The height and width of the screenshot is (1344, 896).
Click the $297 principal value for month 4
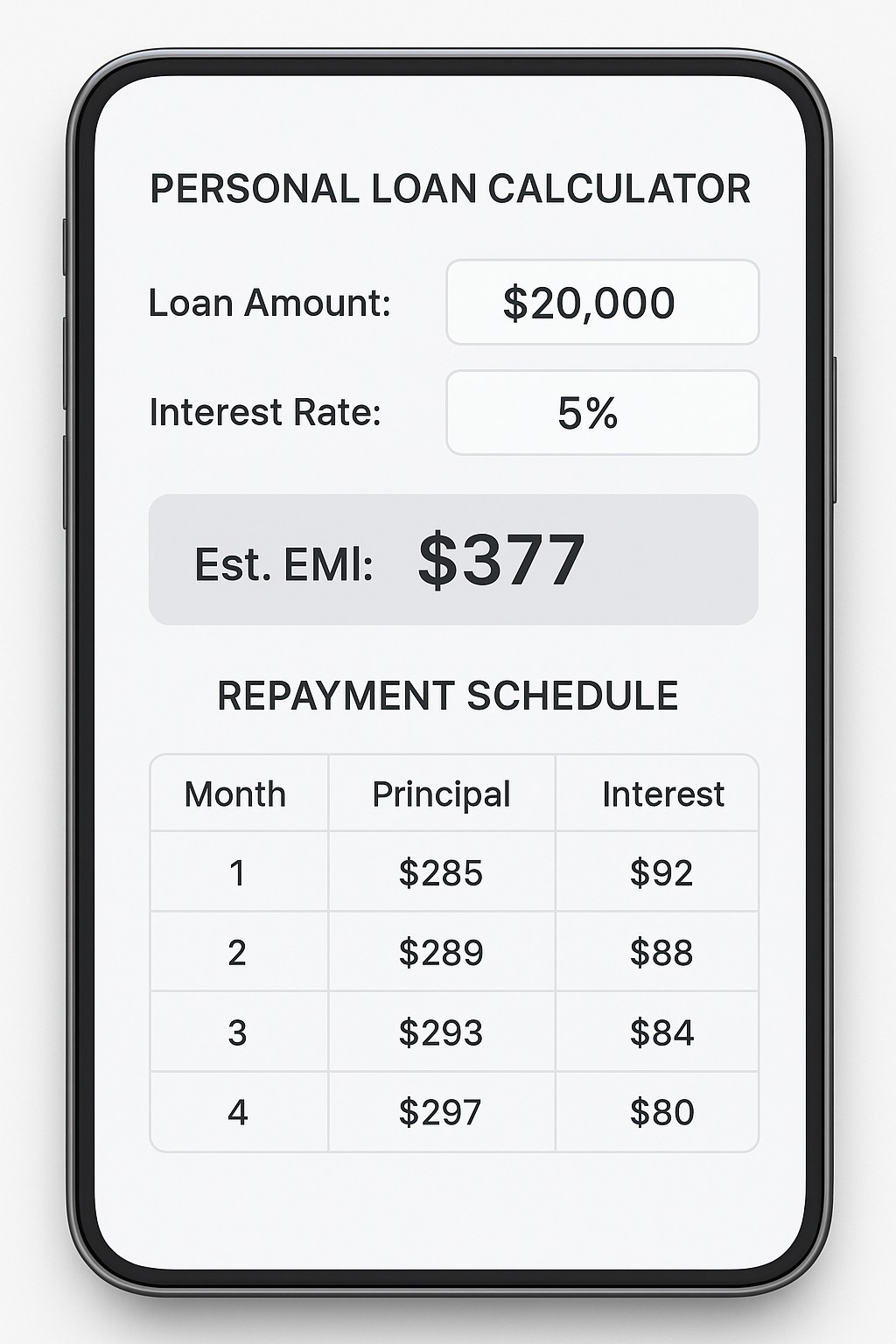click(442, 1111)
